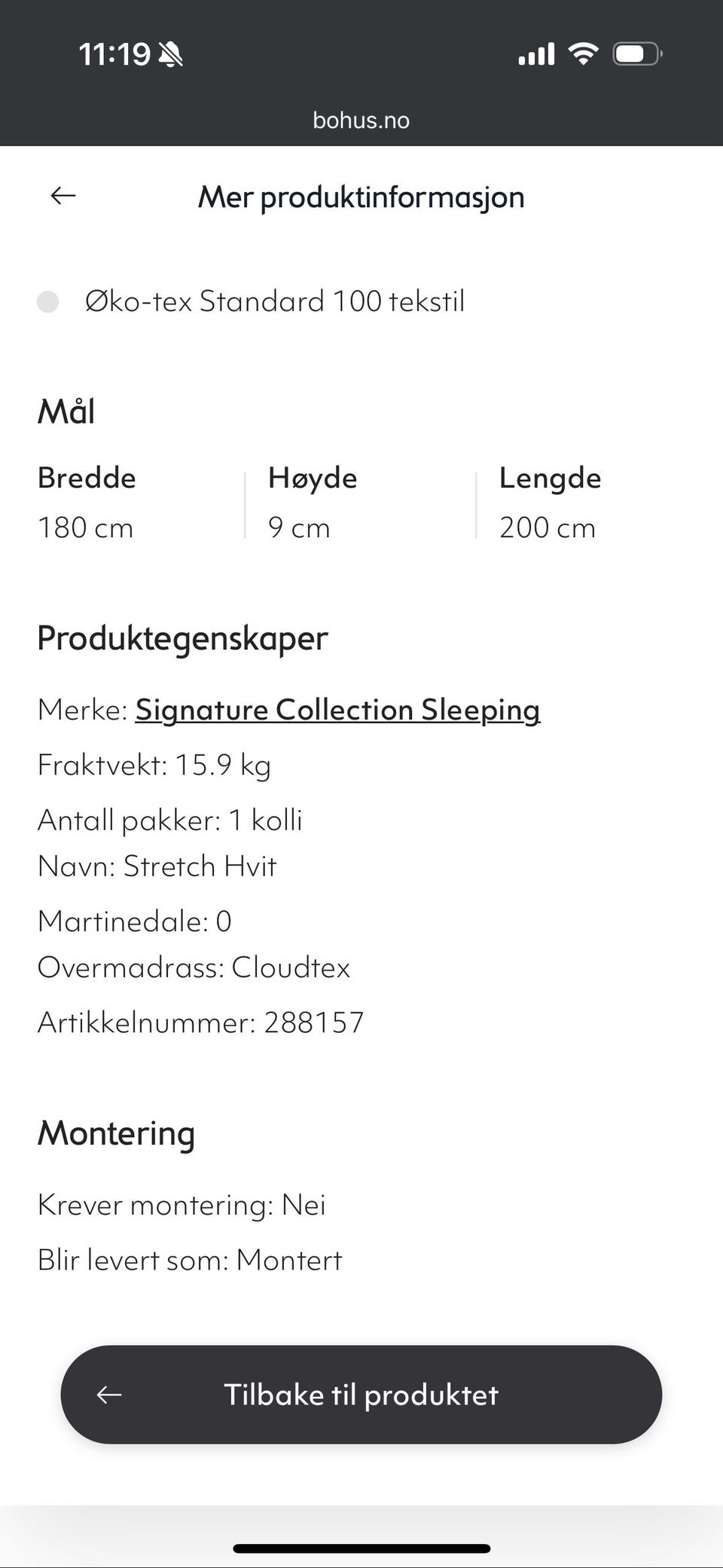Select the Overmadrass Cloudtex line
This screenshot has height=1568, width=723.
194,967
